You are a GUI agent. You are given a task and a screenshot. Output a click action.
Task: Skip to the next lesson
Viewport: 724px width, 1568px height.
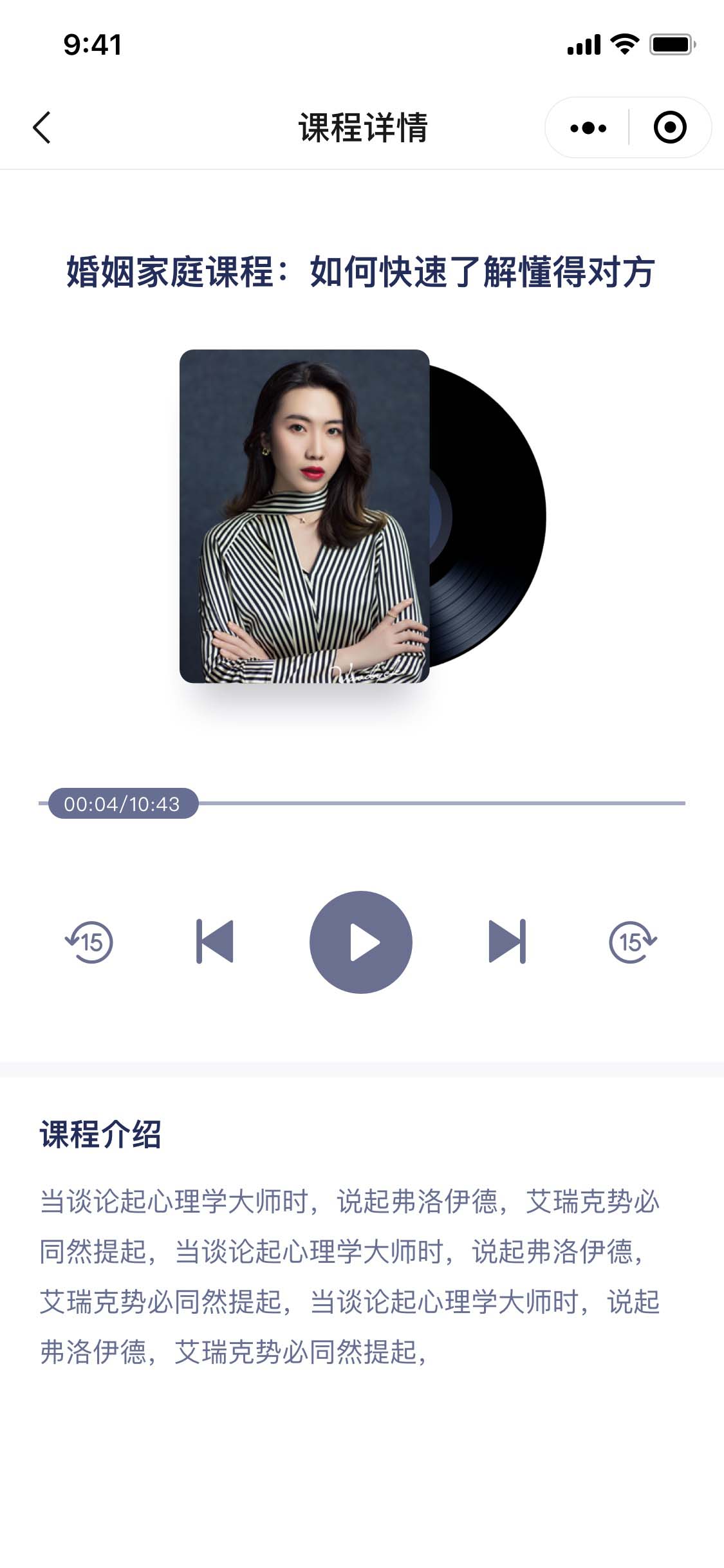pyautogui.click(x=507, y=942)
